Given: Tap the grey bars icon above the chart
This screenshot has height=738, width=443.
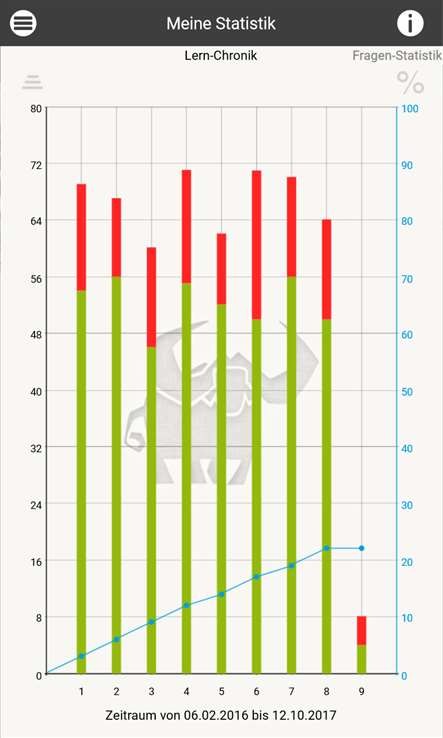Looking at the screenshot, I should click(x=32, y=82).
